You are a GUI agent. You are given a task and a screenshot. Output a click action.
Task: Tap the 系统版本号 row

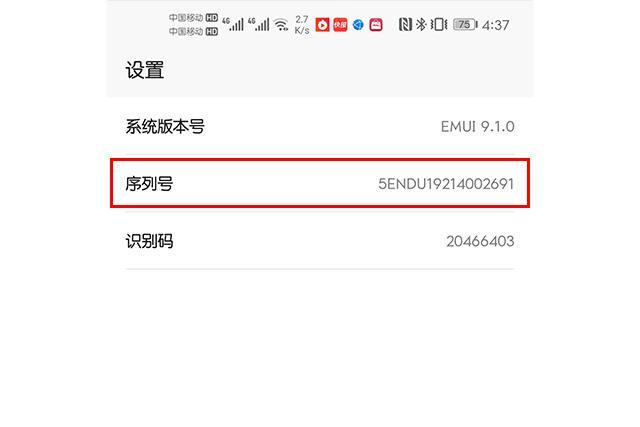(x=319, y=127)
